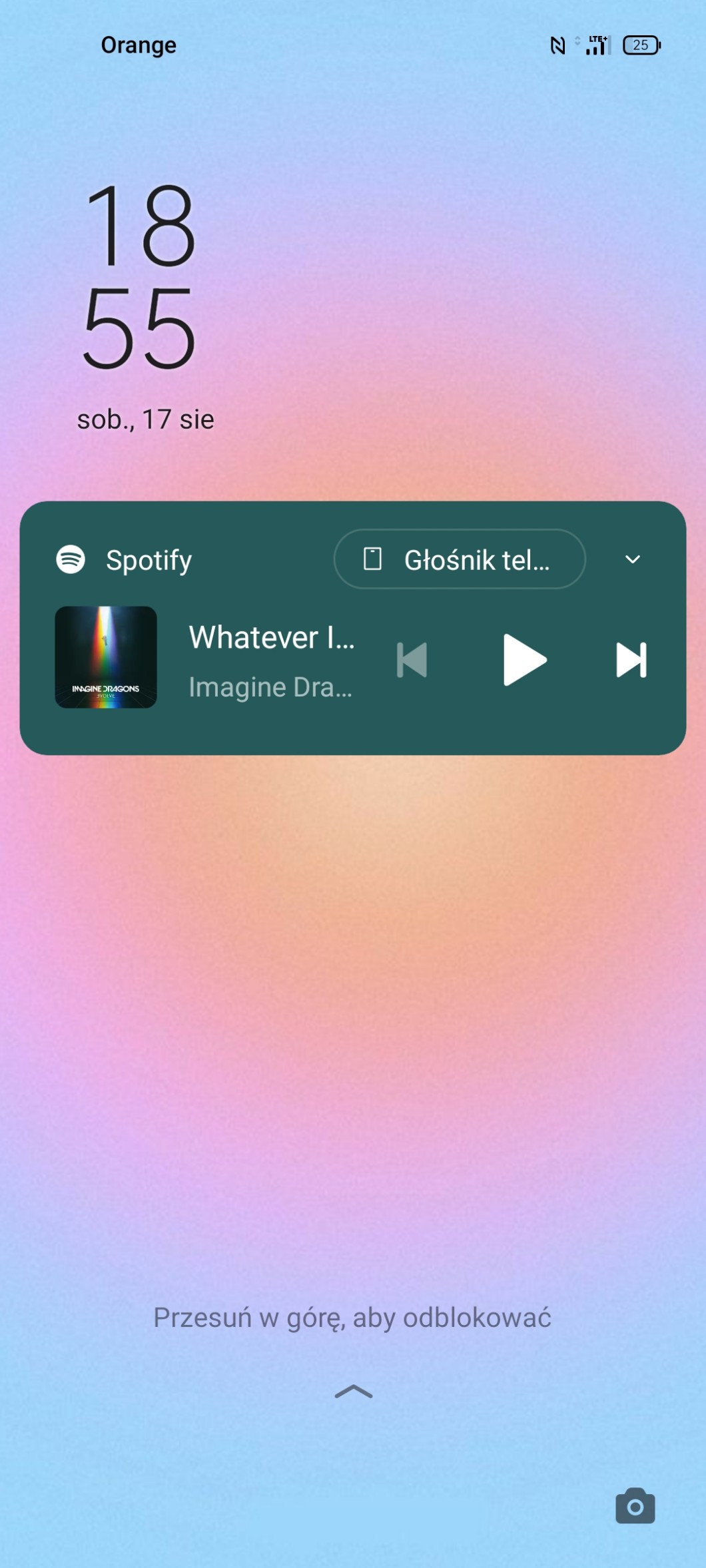706x1568 pixels.
Task: Skip to the next track
Action: (x=631, y=660)
